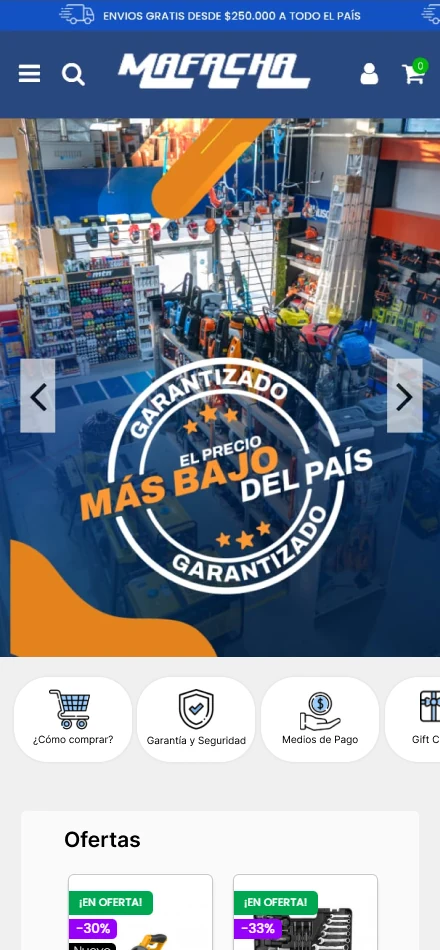Image resolution: width=440 pixels, height=950 pixels.
Task: Show previous banner slide
Action: click(38, 396)
